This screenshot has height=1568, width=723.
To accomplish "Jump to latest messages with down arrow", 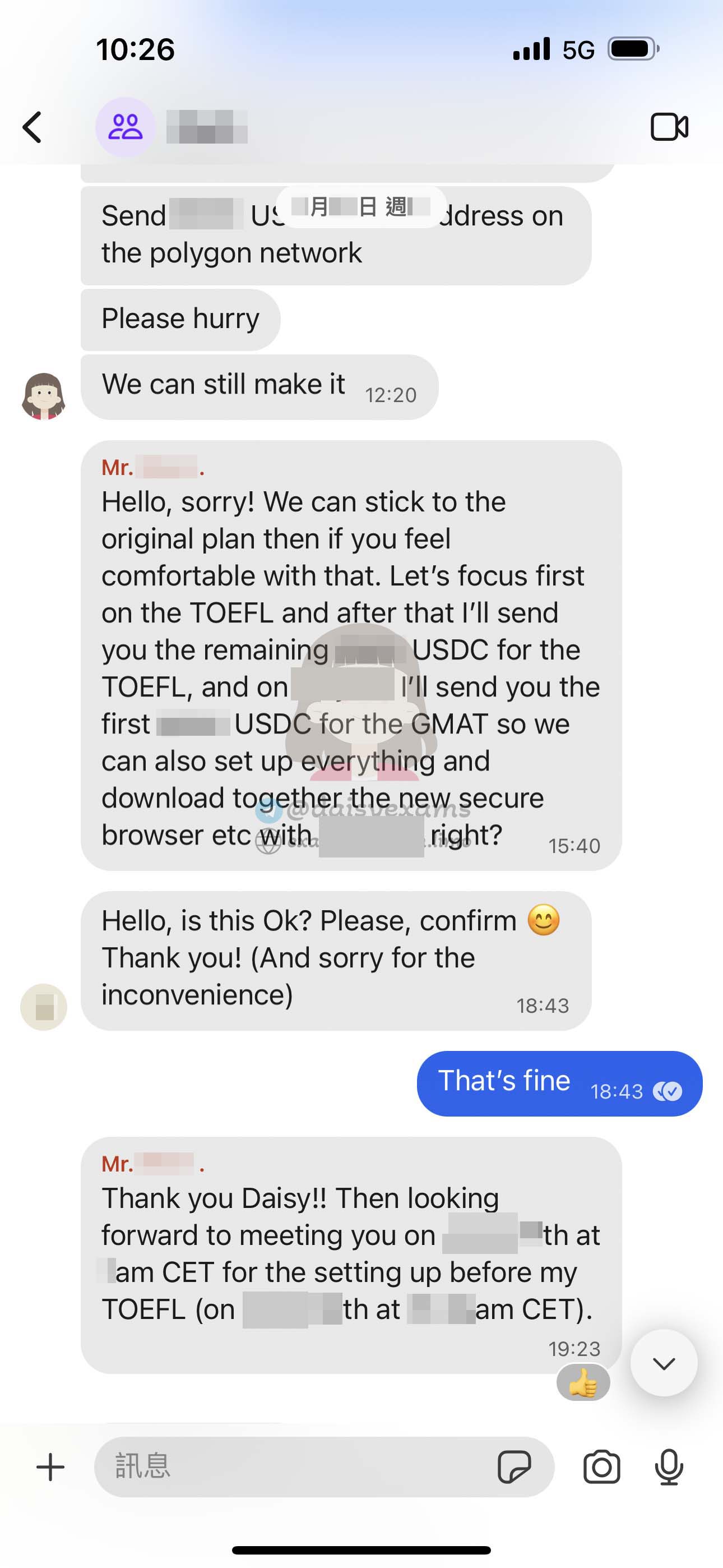I will [664, 1363].
